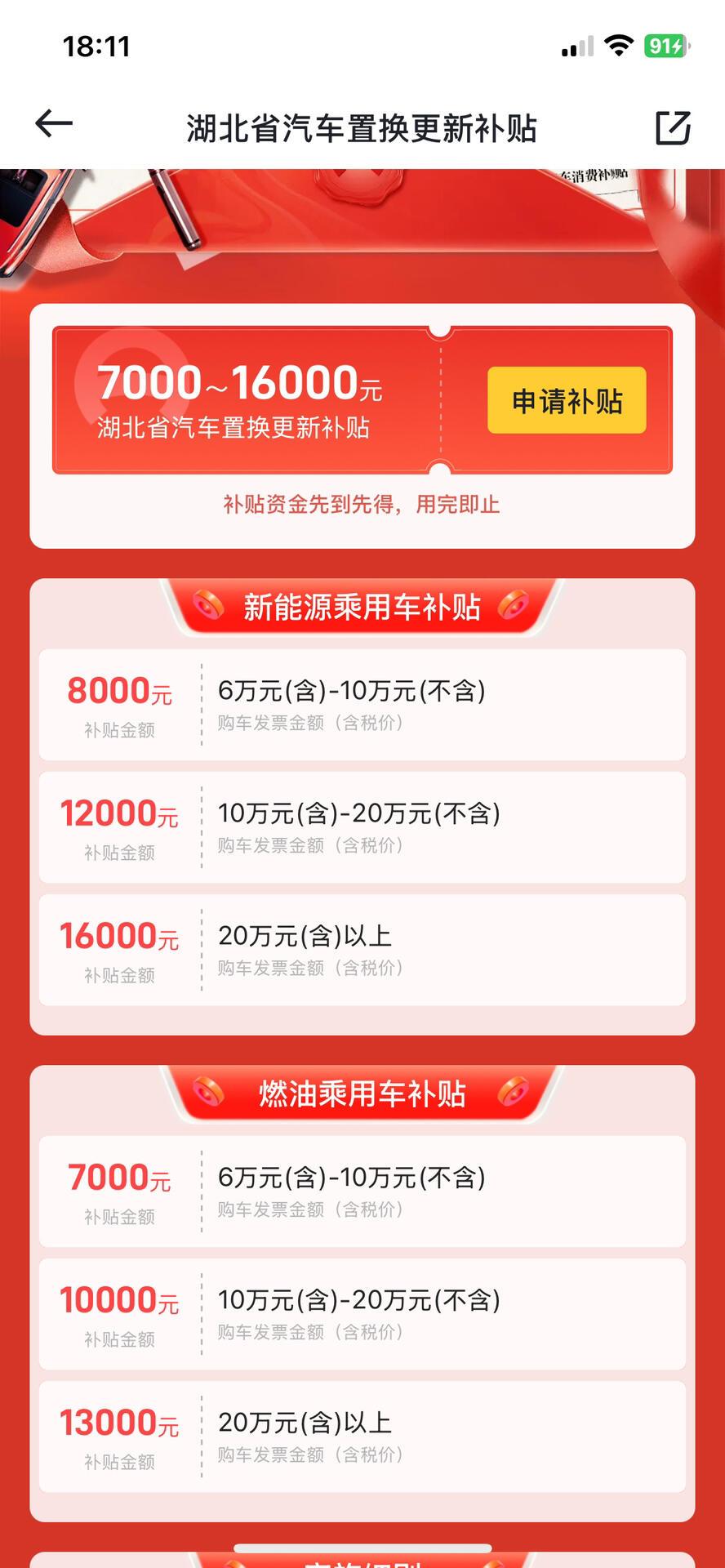This screenshot has height=1568, width=725.
Task: Tap the page title 湖北省汽车置换更新补贴
Action: [x=362, y=124]
